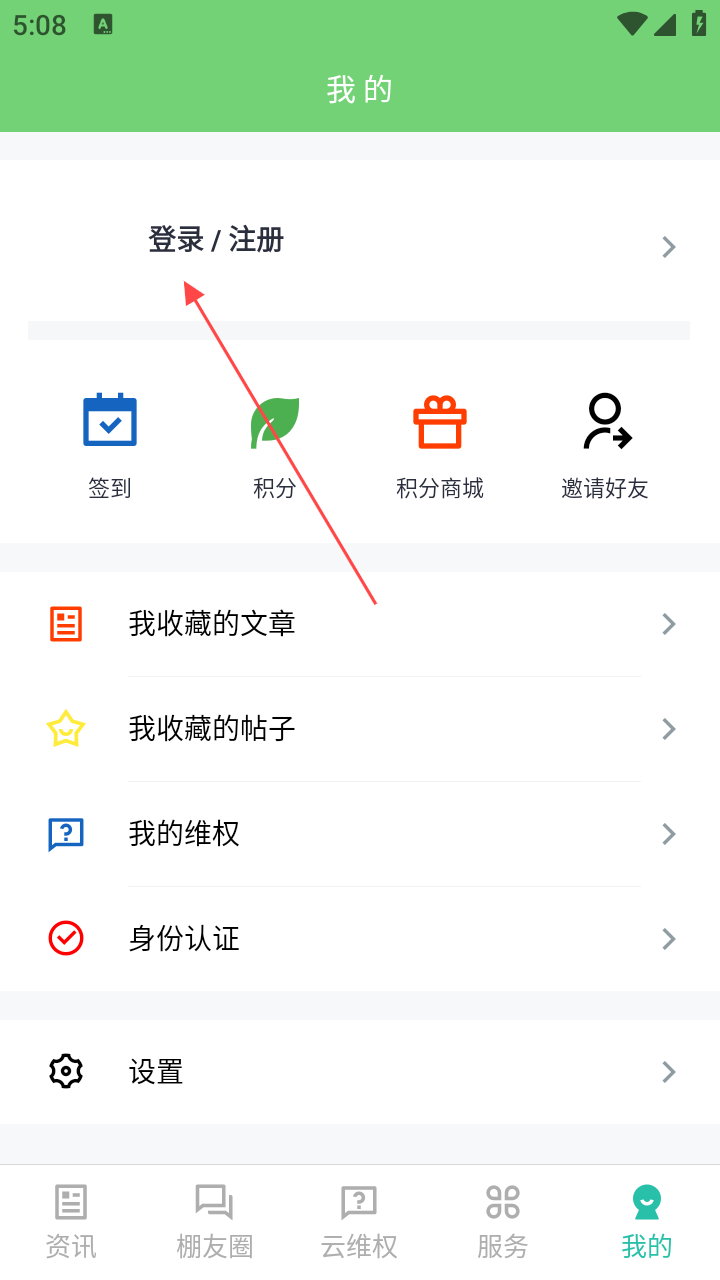This screenshot has height=1280, width=720.
Task: Tap the 签到 check-in icon
Action: pos(110,421)
